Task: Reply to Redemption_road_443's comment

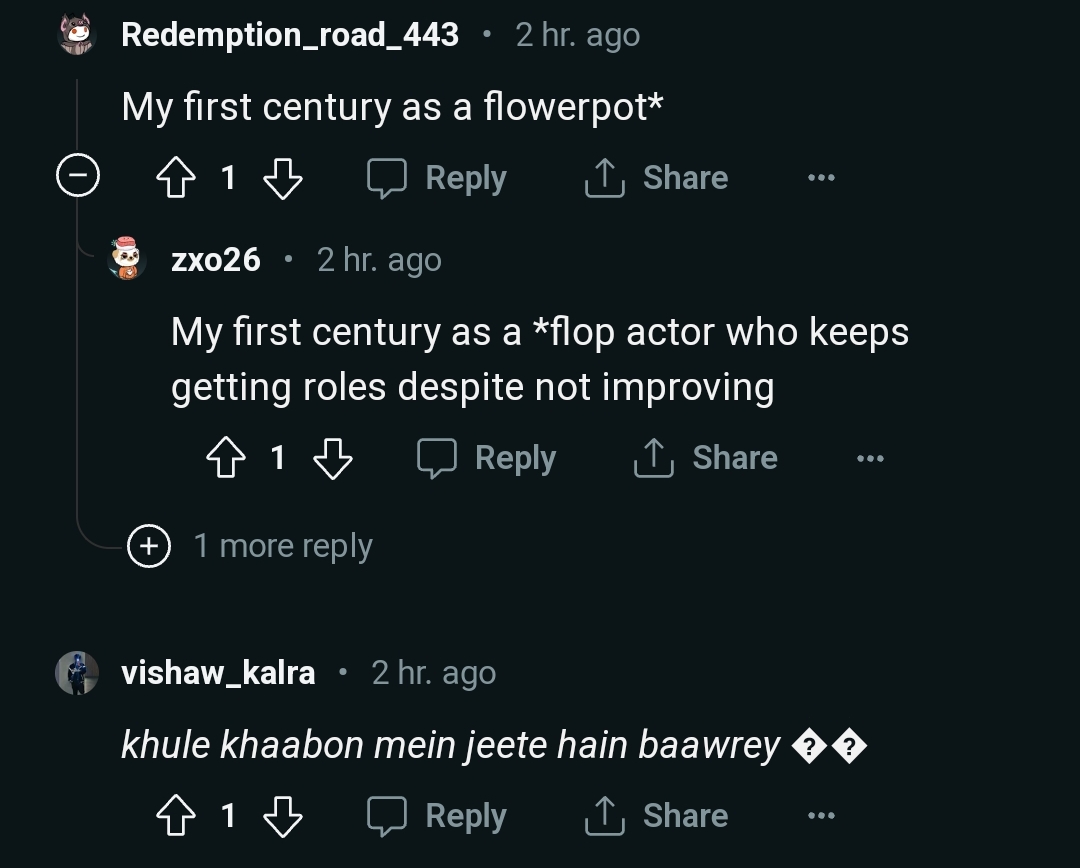Action: point(437,178)
